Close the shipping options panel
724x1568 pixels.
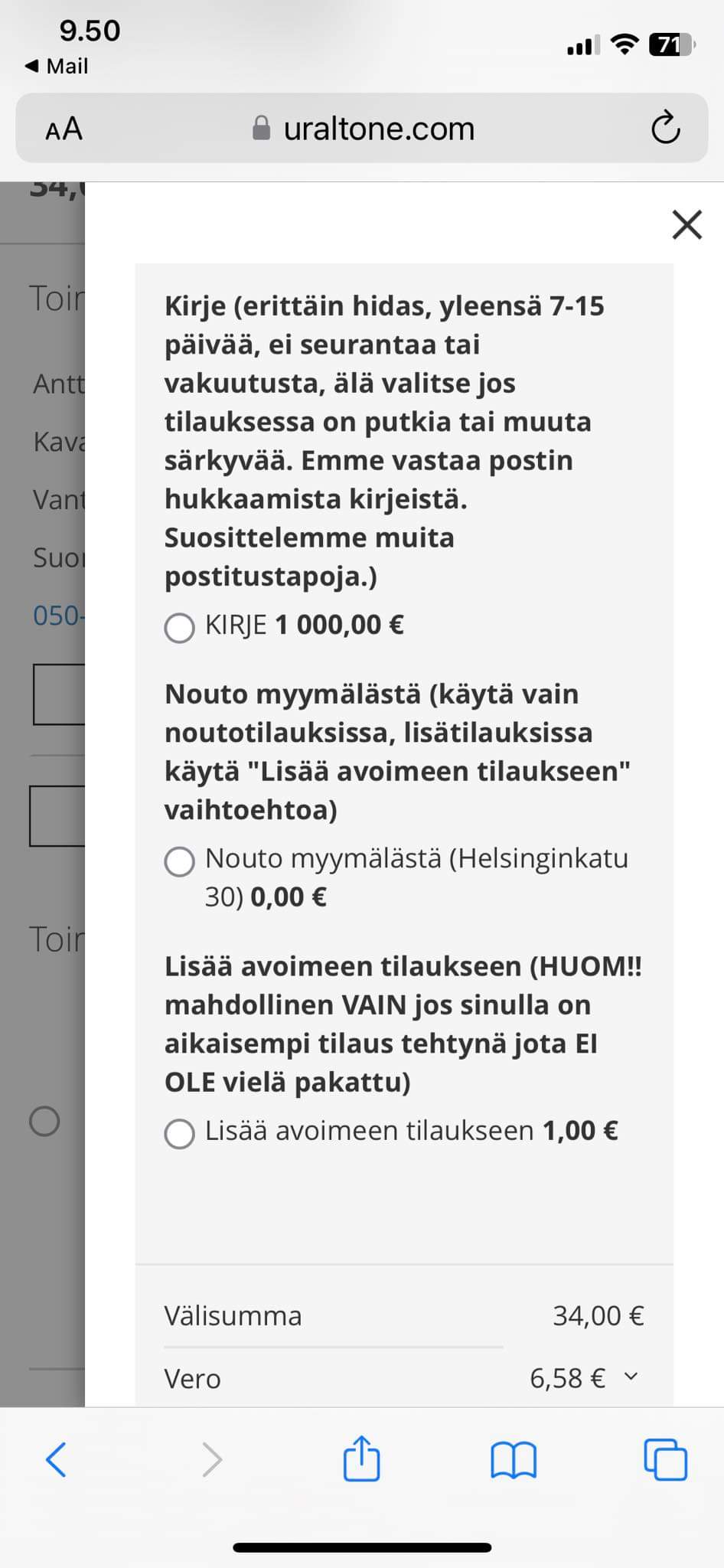point(686,225)
